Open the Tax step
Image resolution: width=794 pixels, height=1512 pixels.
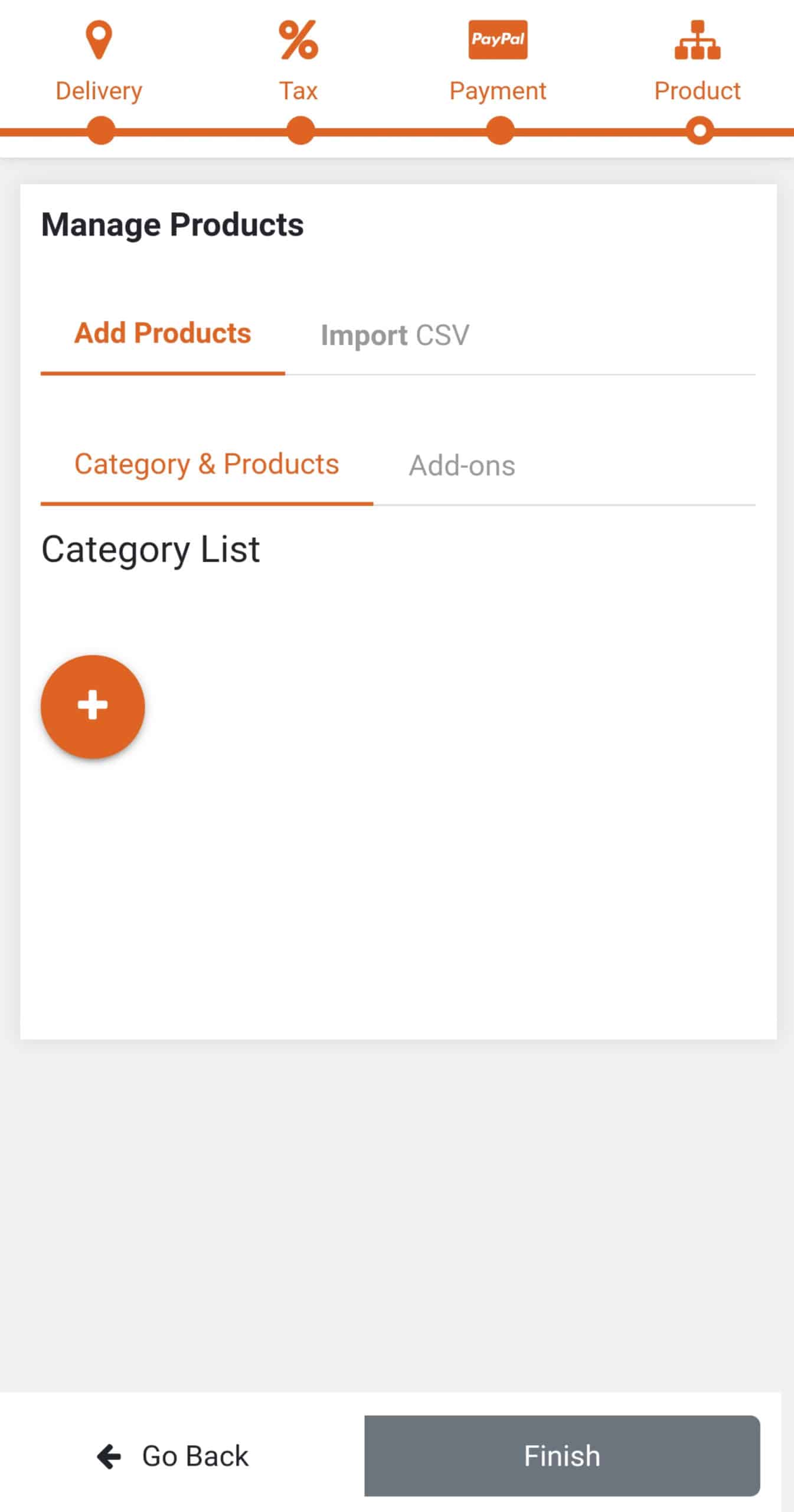pos(299,62)
